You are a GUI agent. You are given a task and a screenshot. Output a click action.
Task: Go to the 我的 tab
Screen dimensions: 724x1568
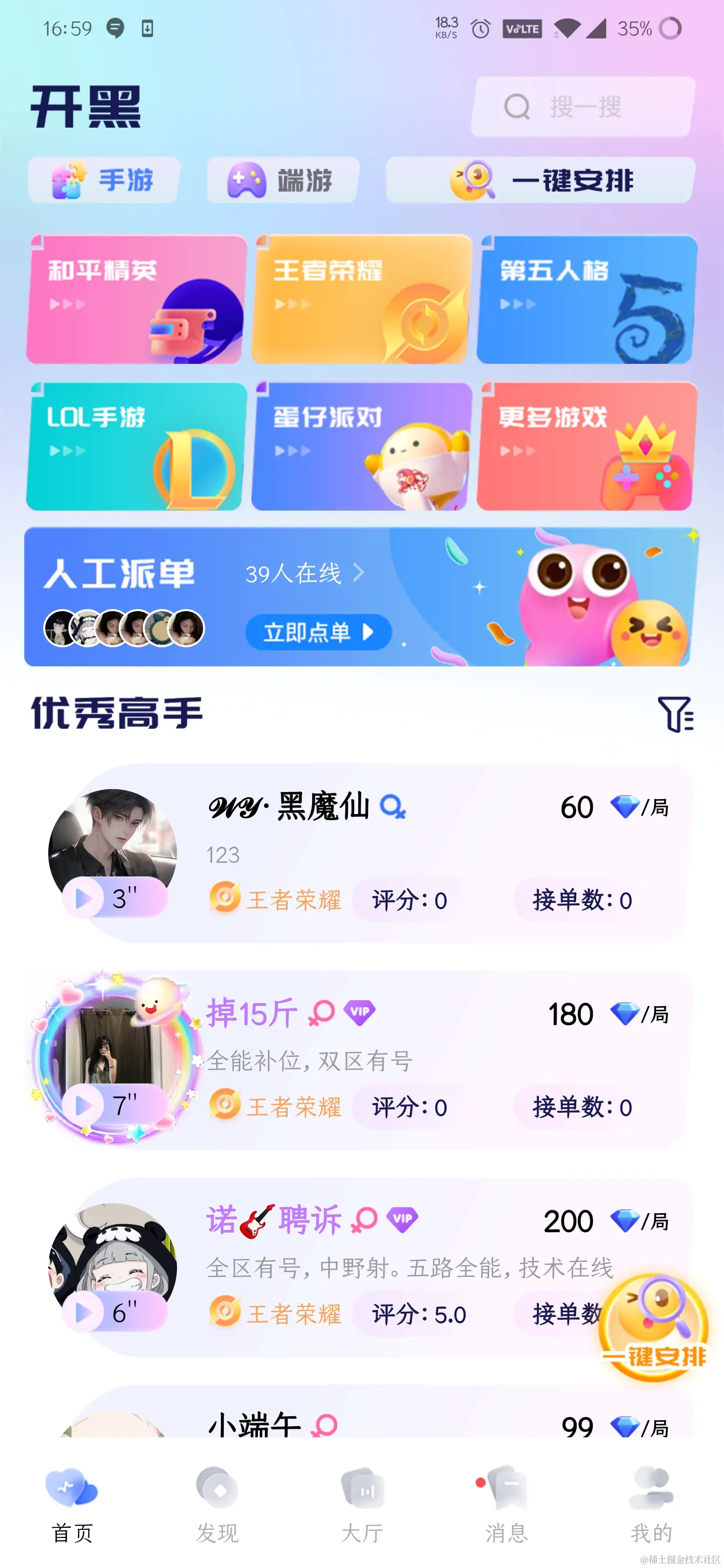coord(651,1504)
